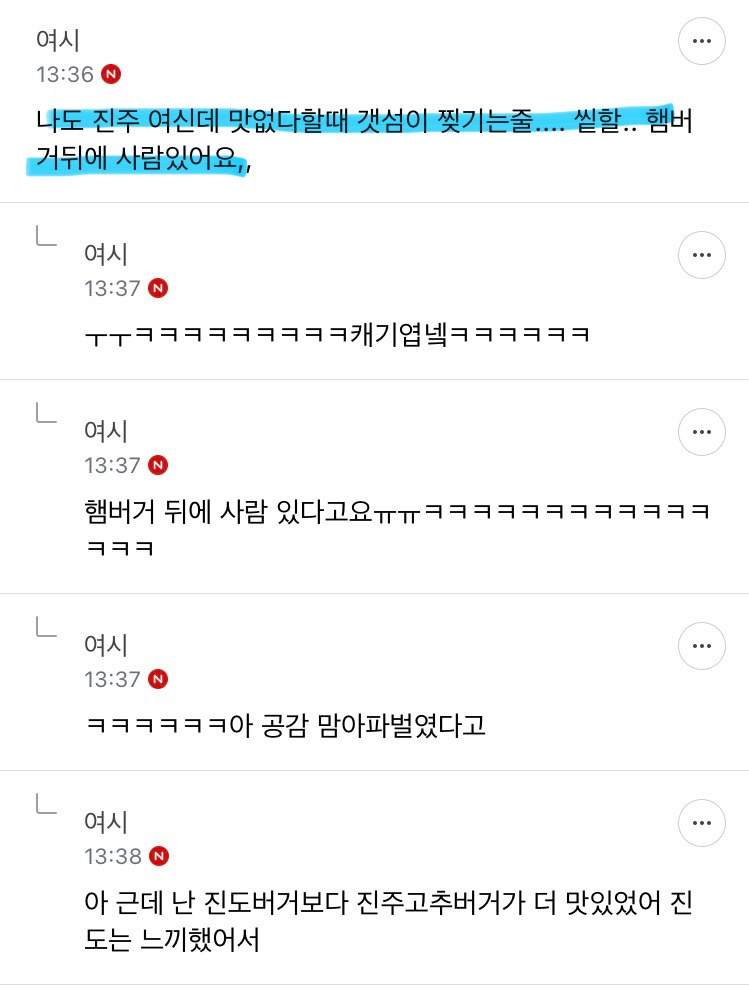Open more options on the highlighted 13:36 comment
The height and width of the screenshot is (986, 749).
(701, 41)
